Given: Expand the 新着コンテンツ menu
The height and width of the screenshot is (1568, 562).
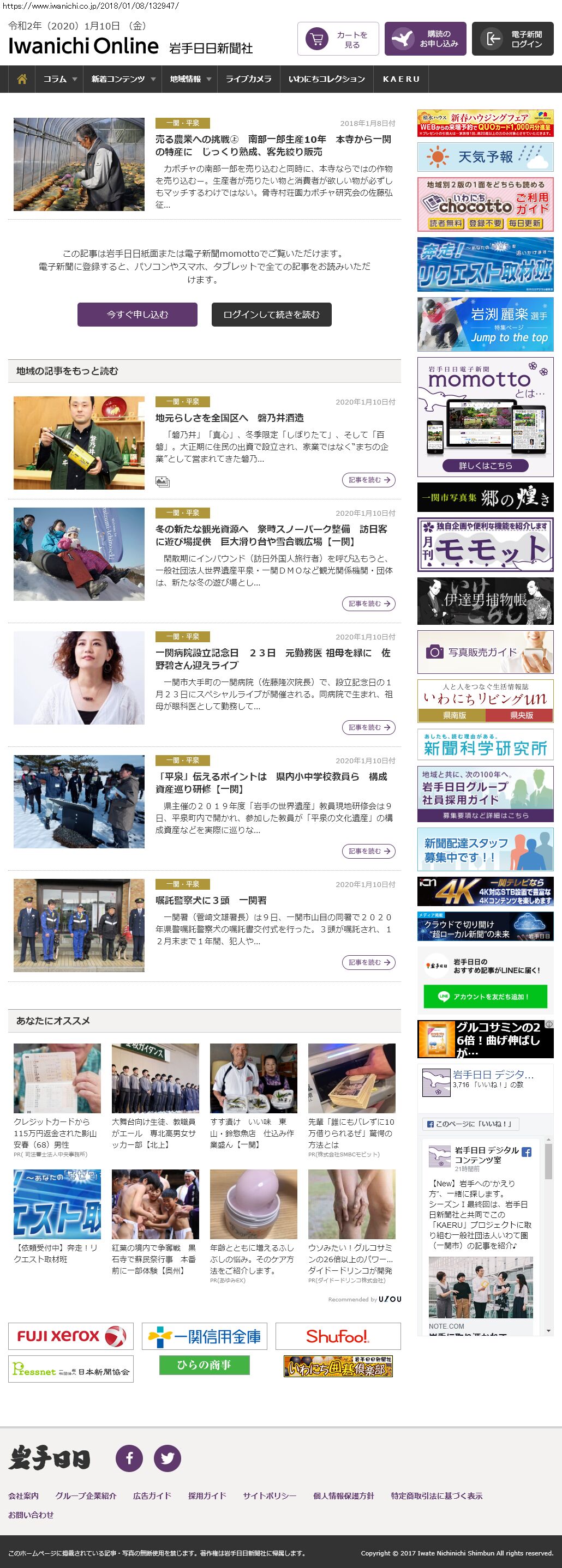Looking at the screenshot, I should pos(123,79).
